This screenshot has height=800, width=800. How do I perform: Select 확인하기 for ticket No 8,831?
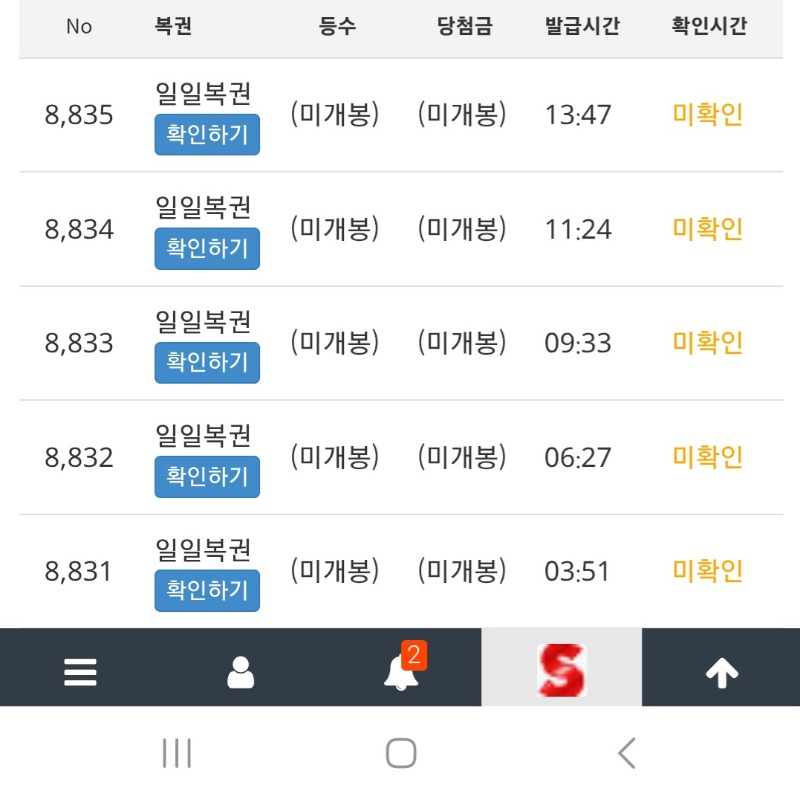point(207,591)
